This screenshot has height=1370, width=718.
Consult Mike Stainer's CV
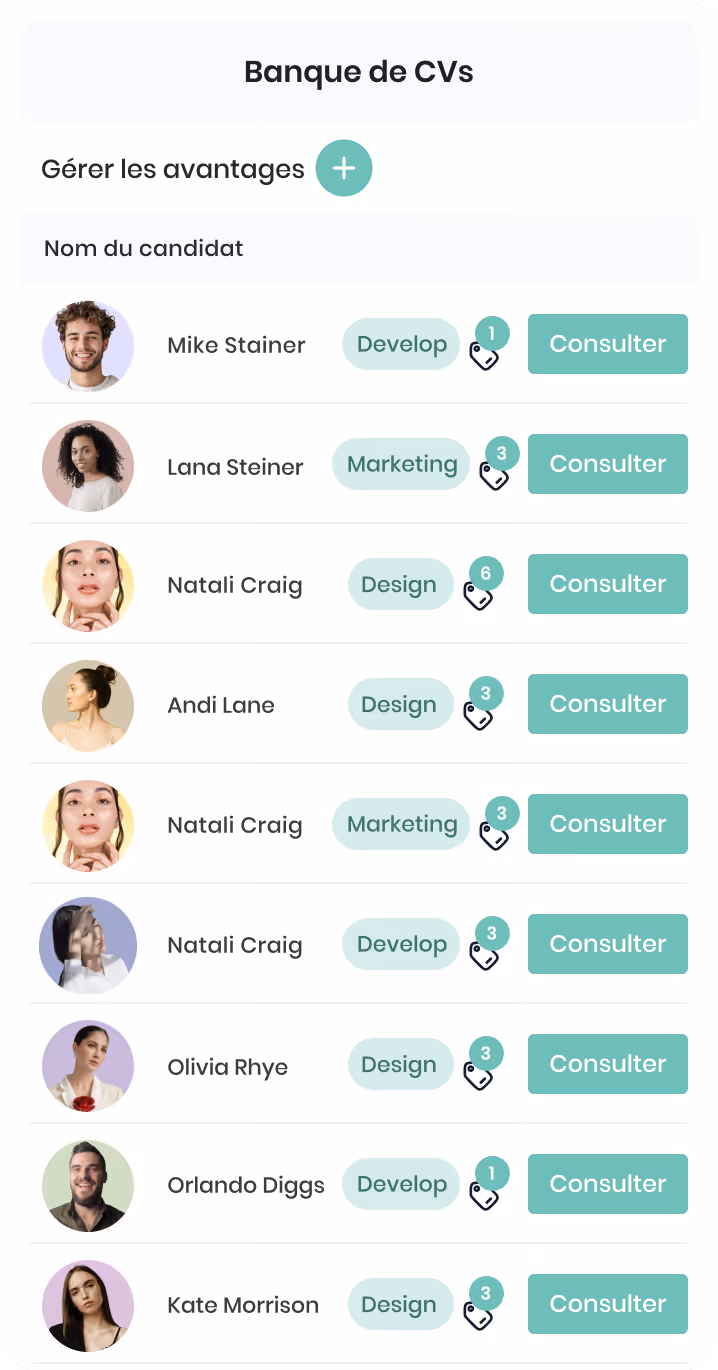tap(608, 344)
